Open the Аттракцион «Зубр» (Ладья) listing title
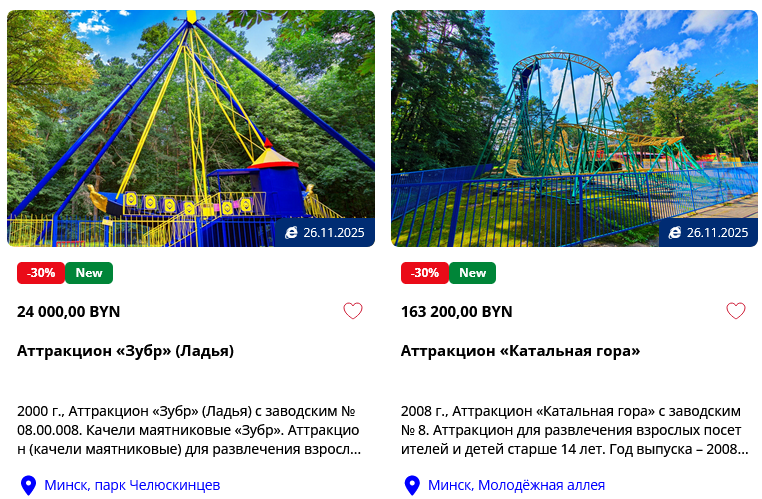The image size is (762, 499). pos(125,351)
